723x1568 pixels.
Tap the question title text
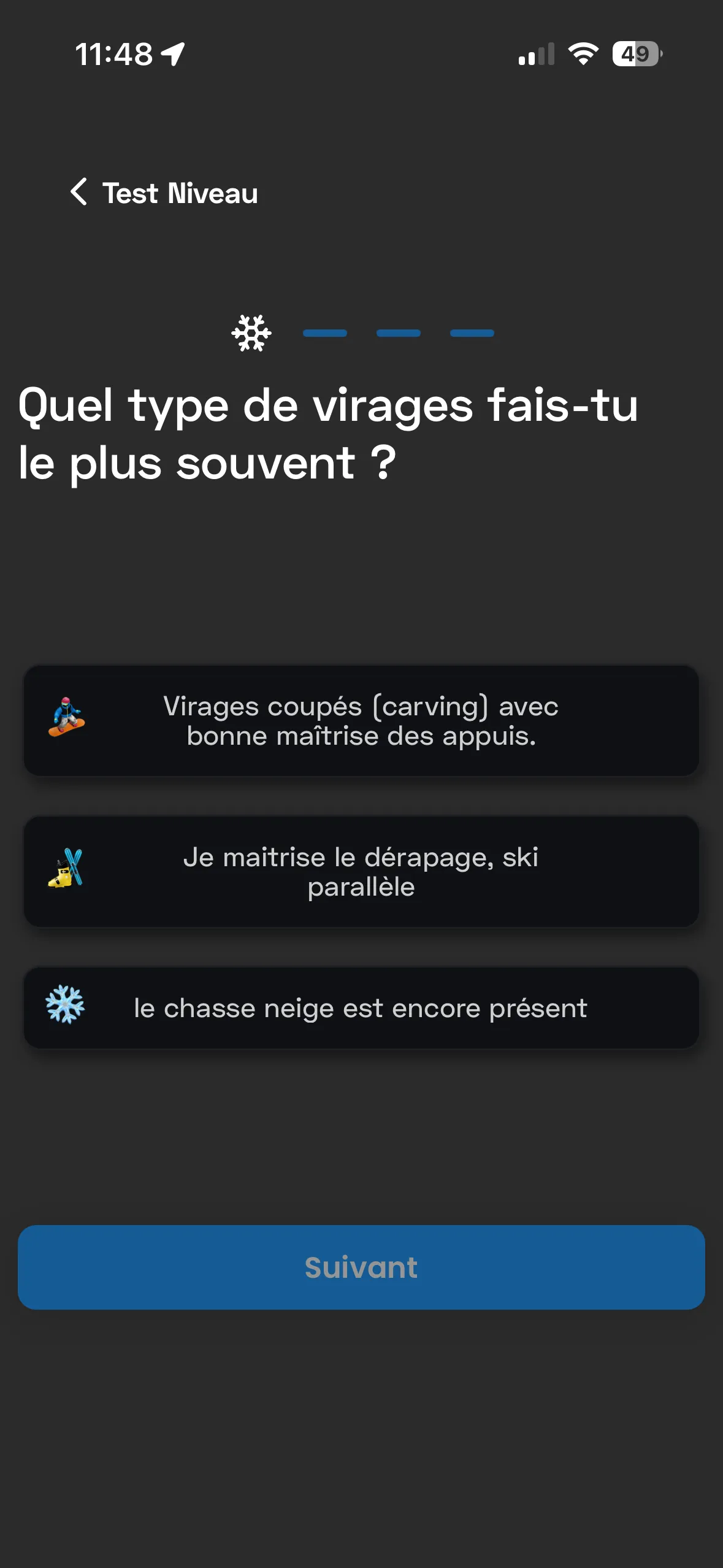[x=328, y=432]
